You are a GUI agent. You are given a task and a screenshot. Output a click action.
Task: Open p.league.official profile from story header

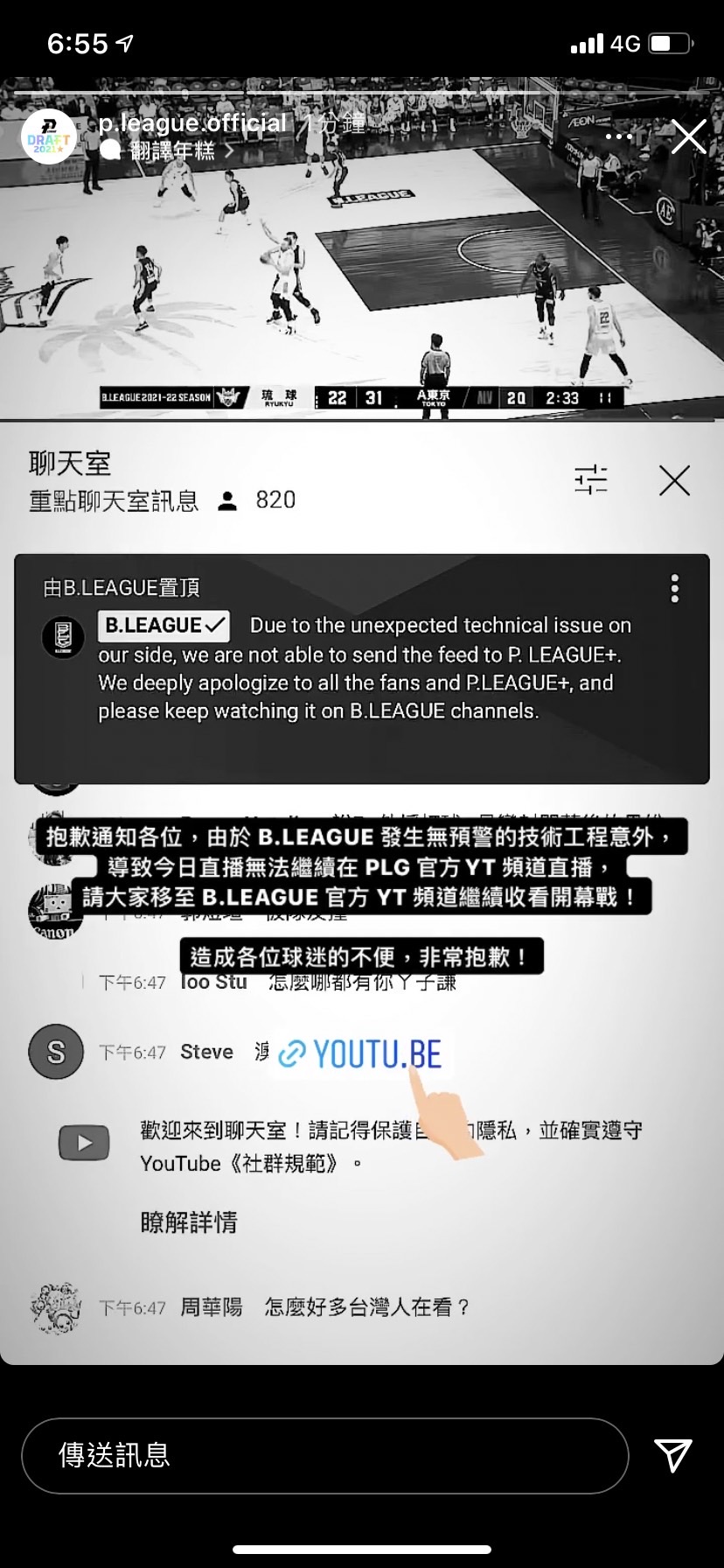tap(191, 123)
